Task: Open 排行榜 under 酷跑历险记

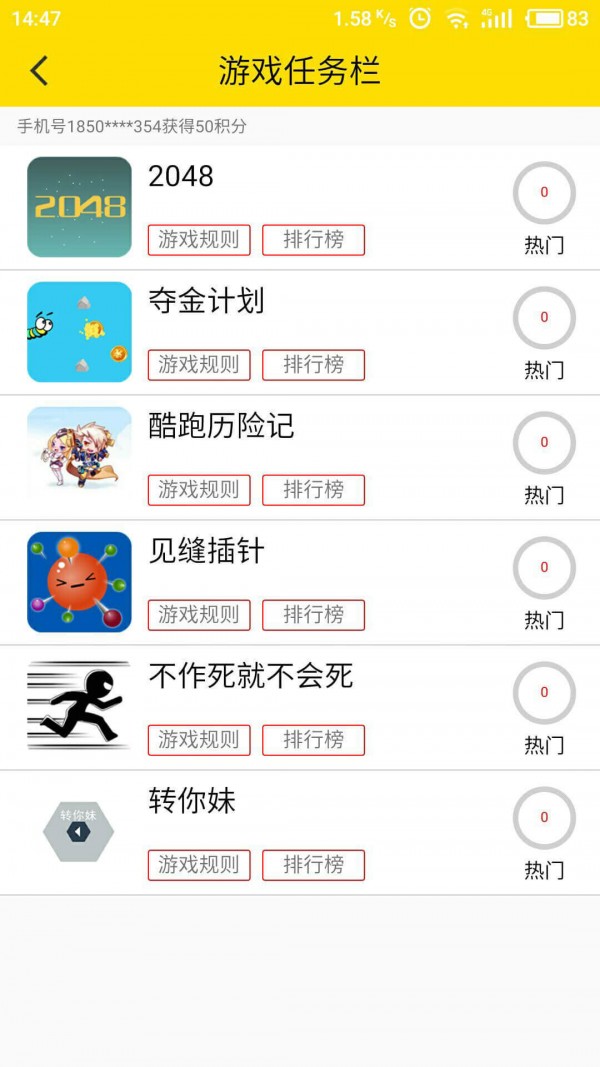Action: coord(313,490)
